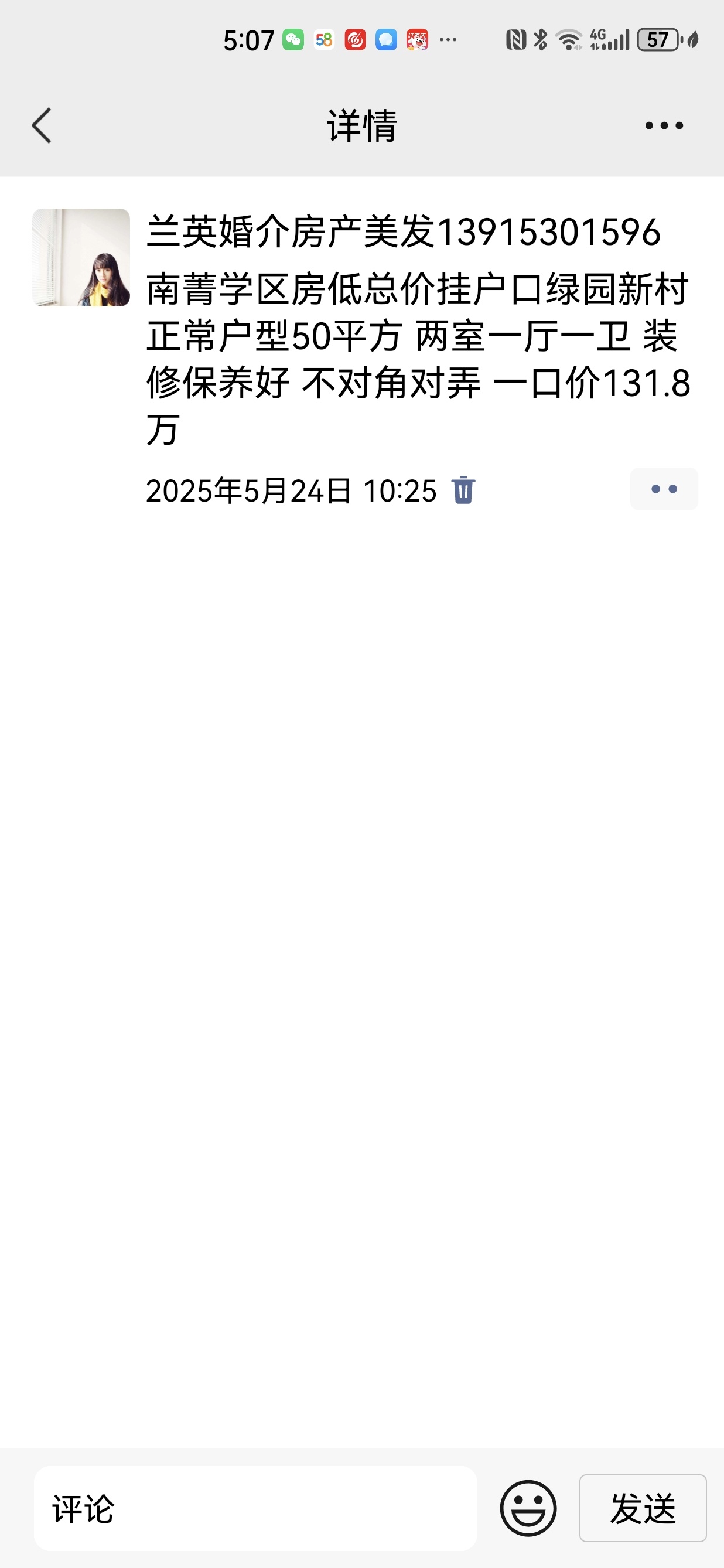Image resolution: width=724 pixels, height=1568 pixels.
Task: Open the poster's profile picture
Action: pyautogui.click(x=81, y=257)
